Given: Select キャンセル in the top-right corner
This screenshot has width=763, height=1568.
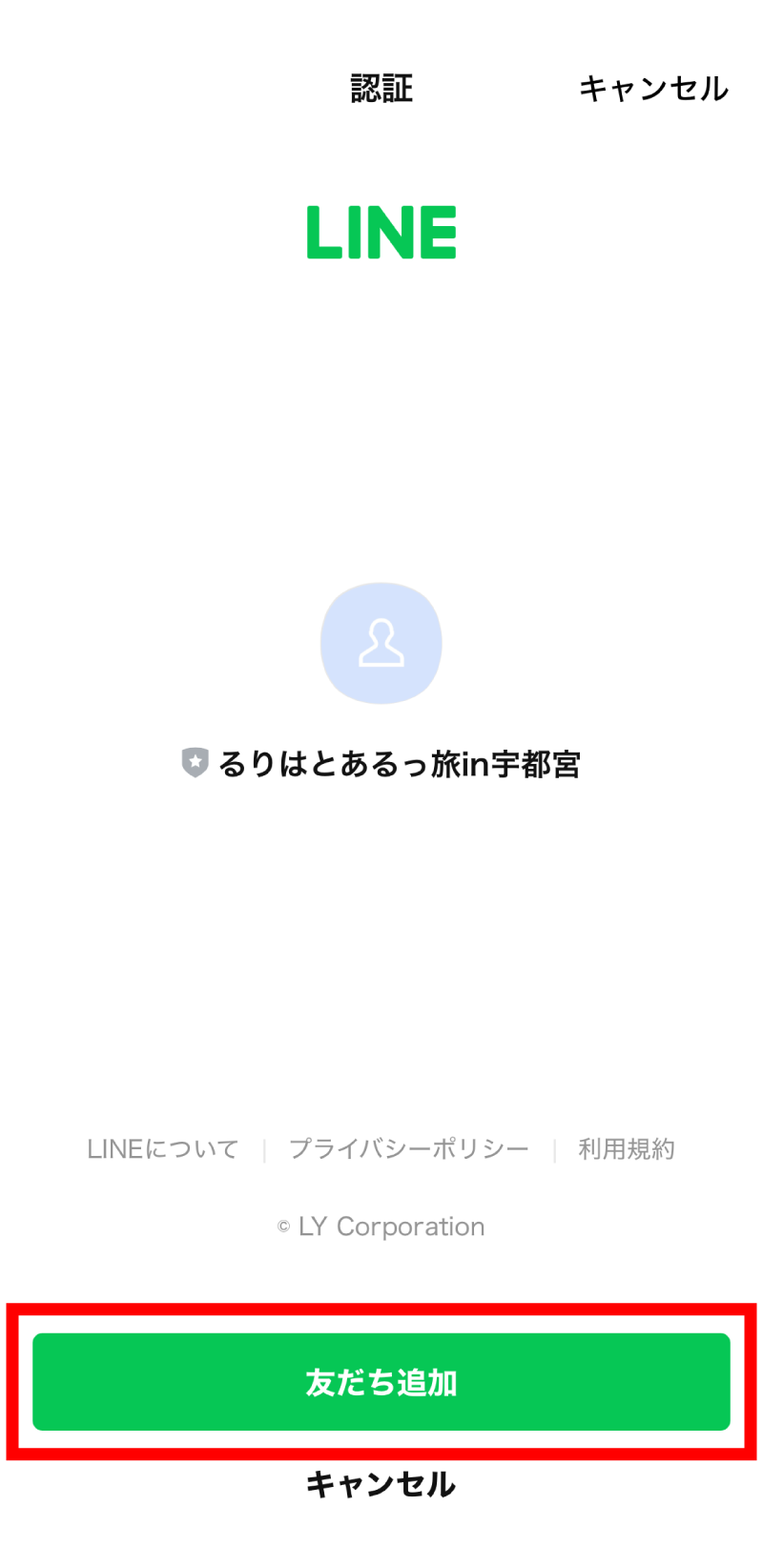Looking at the screenshot, I should coord(654,88).
